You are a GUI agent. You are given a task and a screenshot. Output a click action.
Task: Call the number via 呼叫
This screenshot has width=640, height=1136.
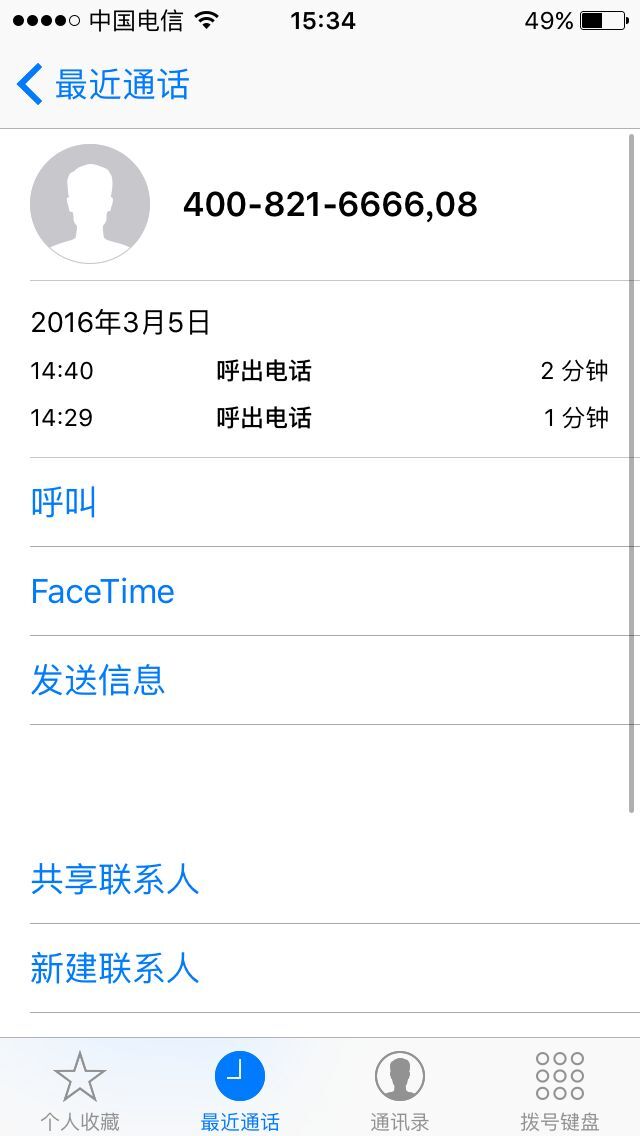tap(64, 502)
